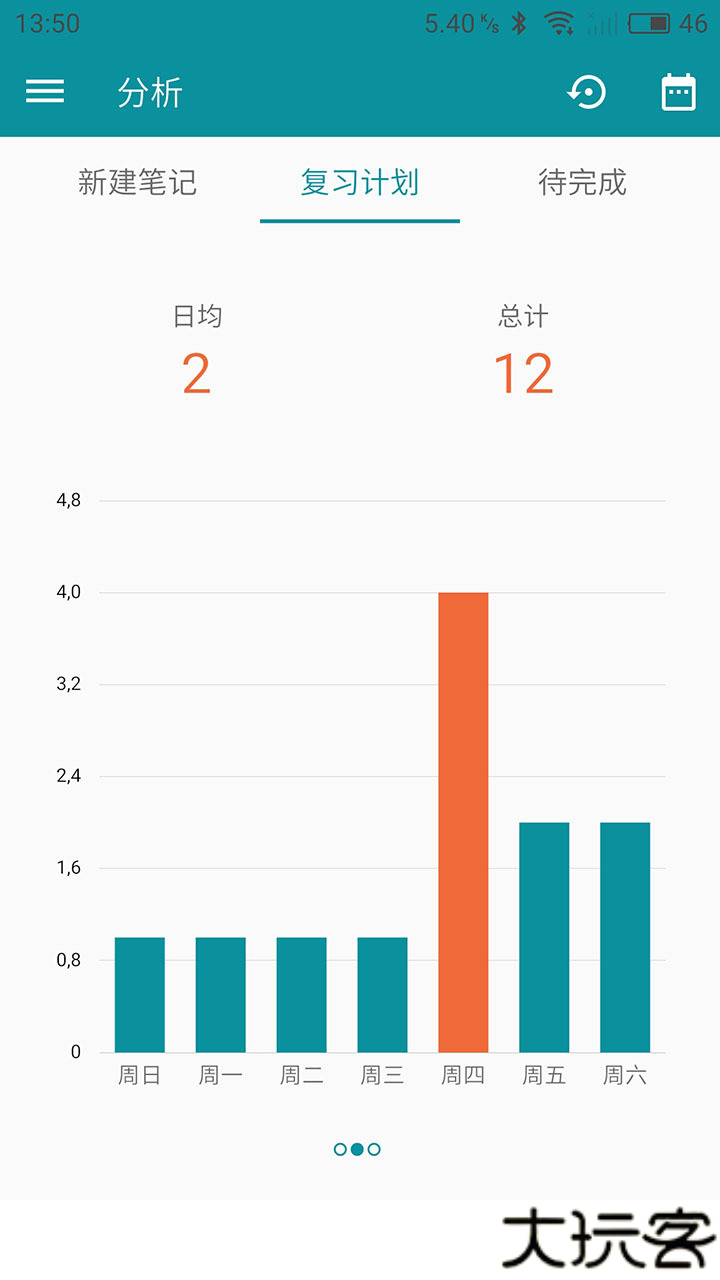Tap the cellular signal icon in status bar
The height and width of the screenshot is (1280, 720).
pos(602,22)
